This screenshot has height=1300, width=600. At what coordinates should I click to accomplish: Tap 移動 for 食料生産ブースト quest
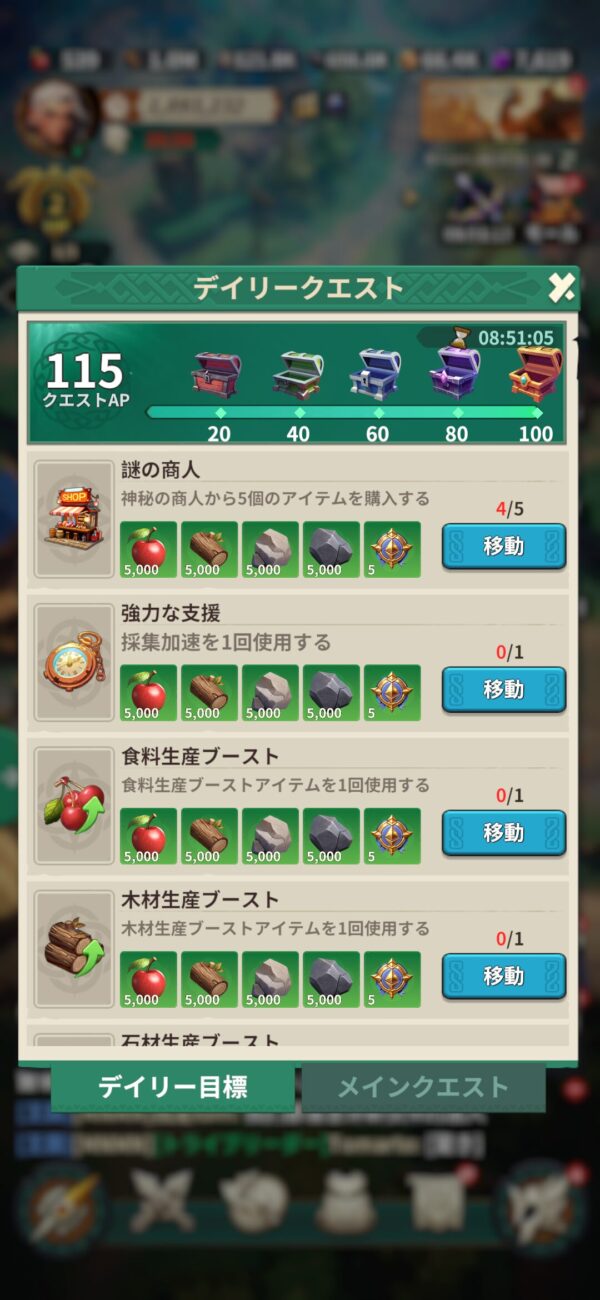pos(504,832)
